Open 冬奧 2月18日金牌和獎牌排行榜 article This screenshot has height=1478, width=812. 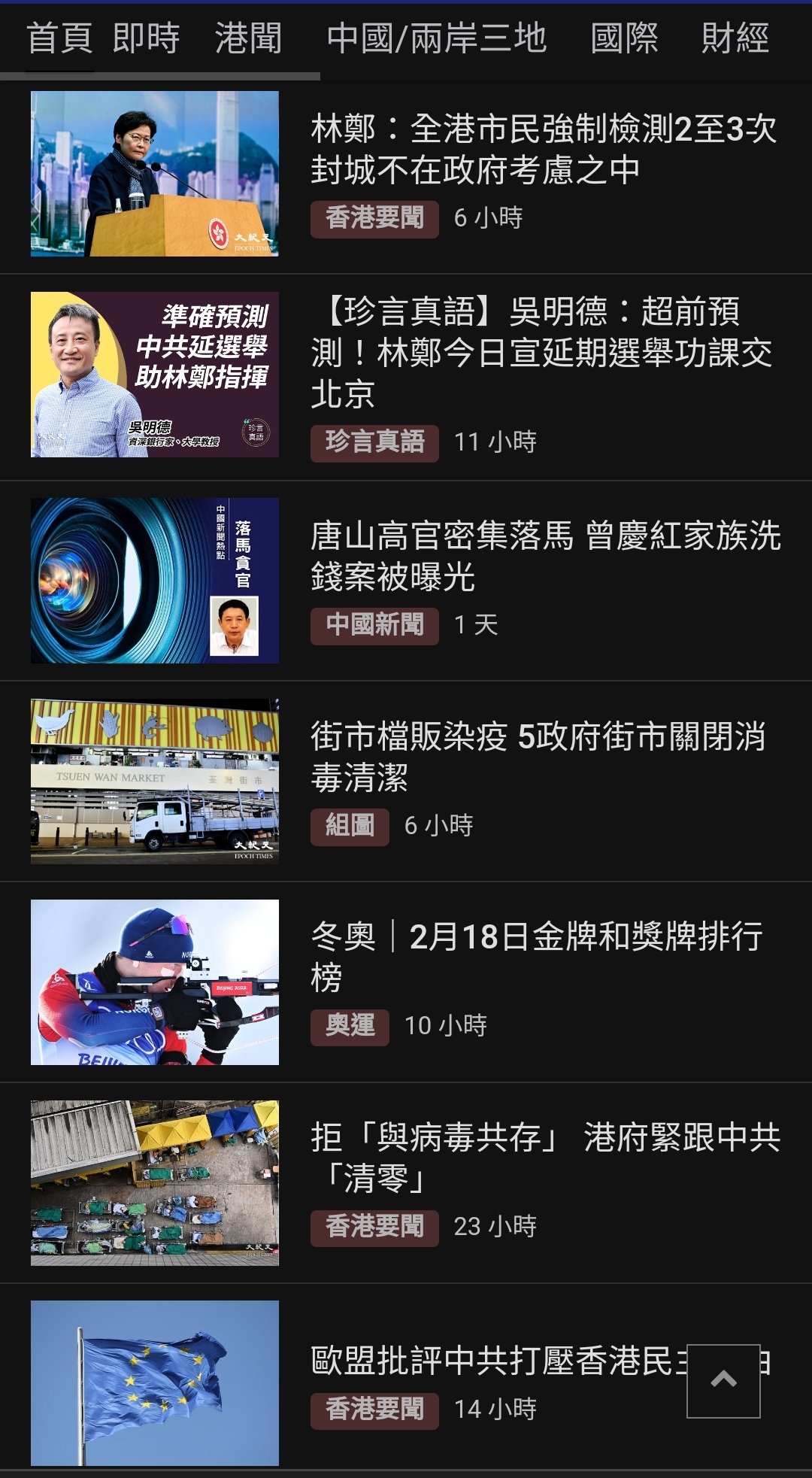[x=537, y=956]
